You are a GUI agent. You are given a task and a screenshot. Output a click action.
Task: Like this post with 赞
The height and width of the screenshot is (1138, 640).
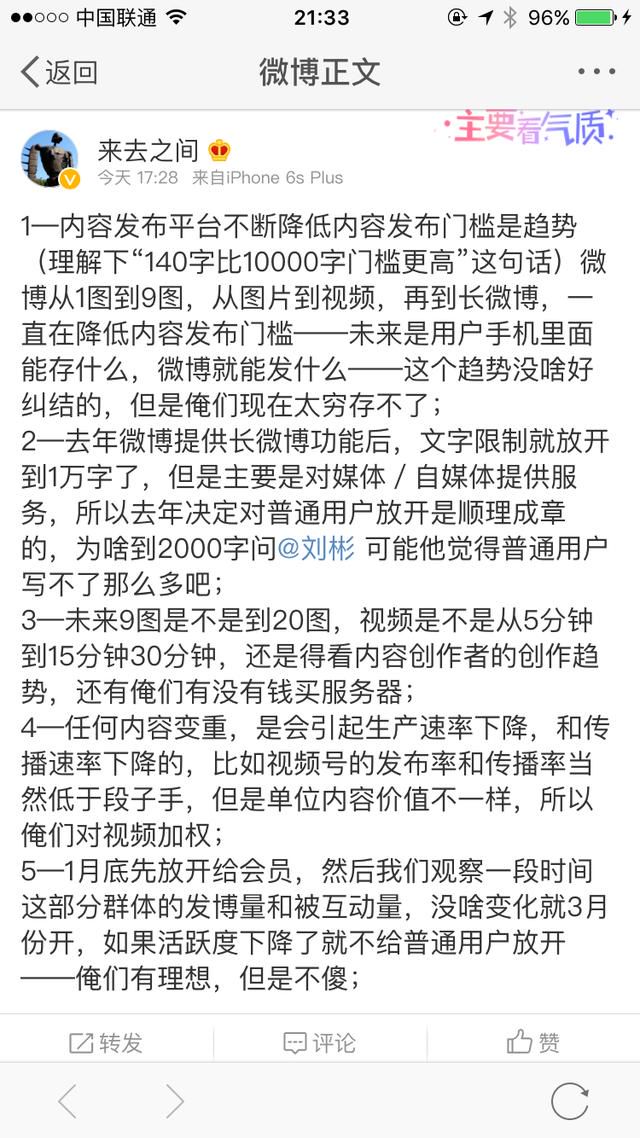pyautogui.click(x=533, y=1043)
